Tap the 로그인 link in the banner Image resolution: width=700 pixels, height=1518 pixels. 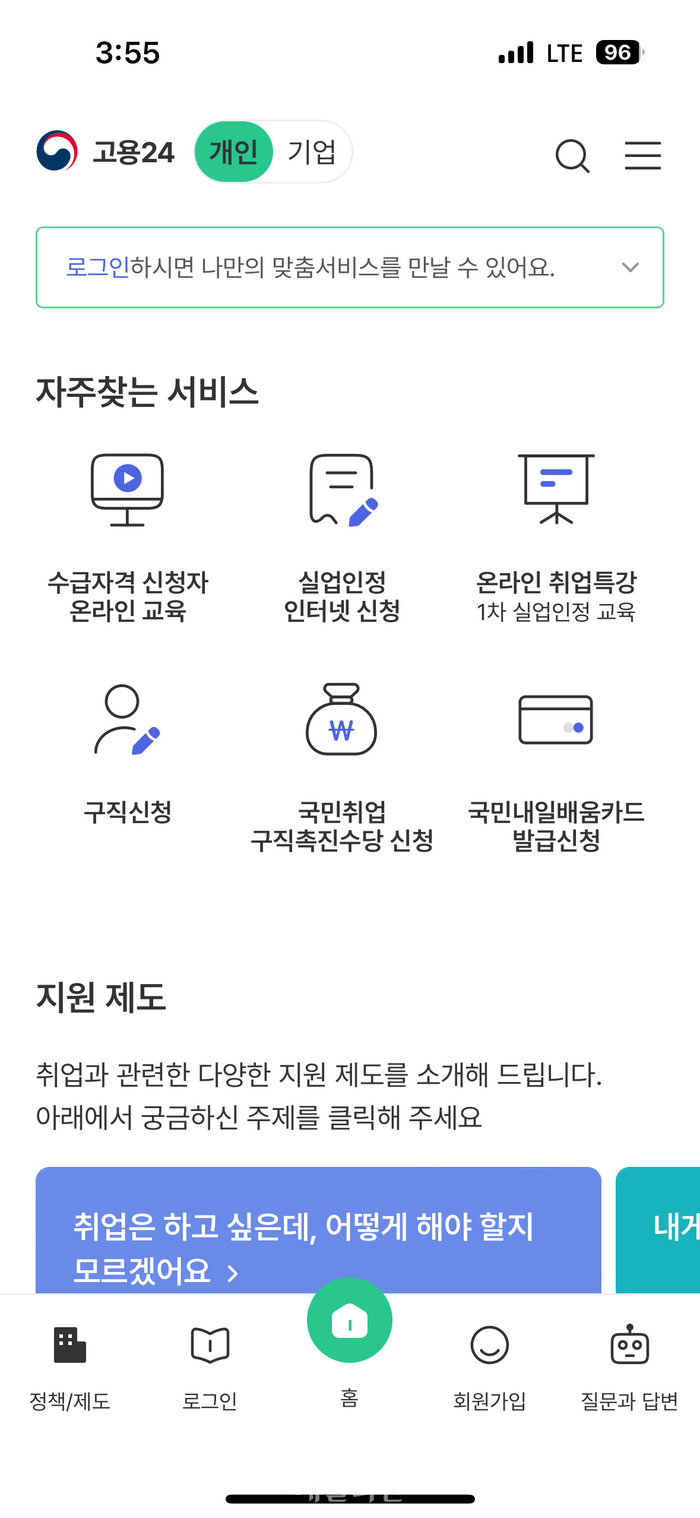coord(98,267)
